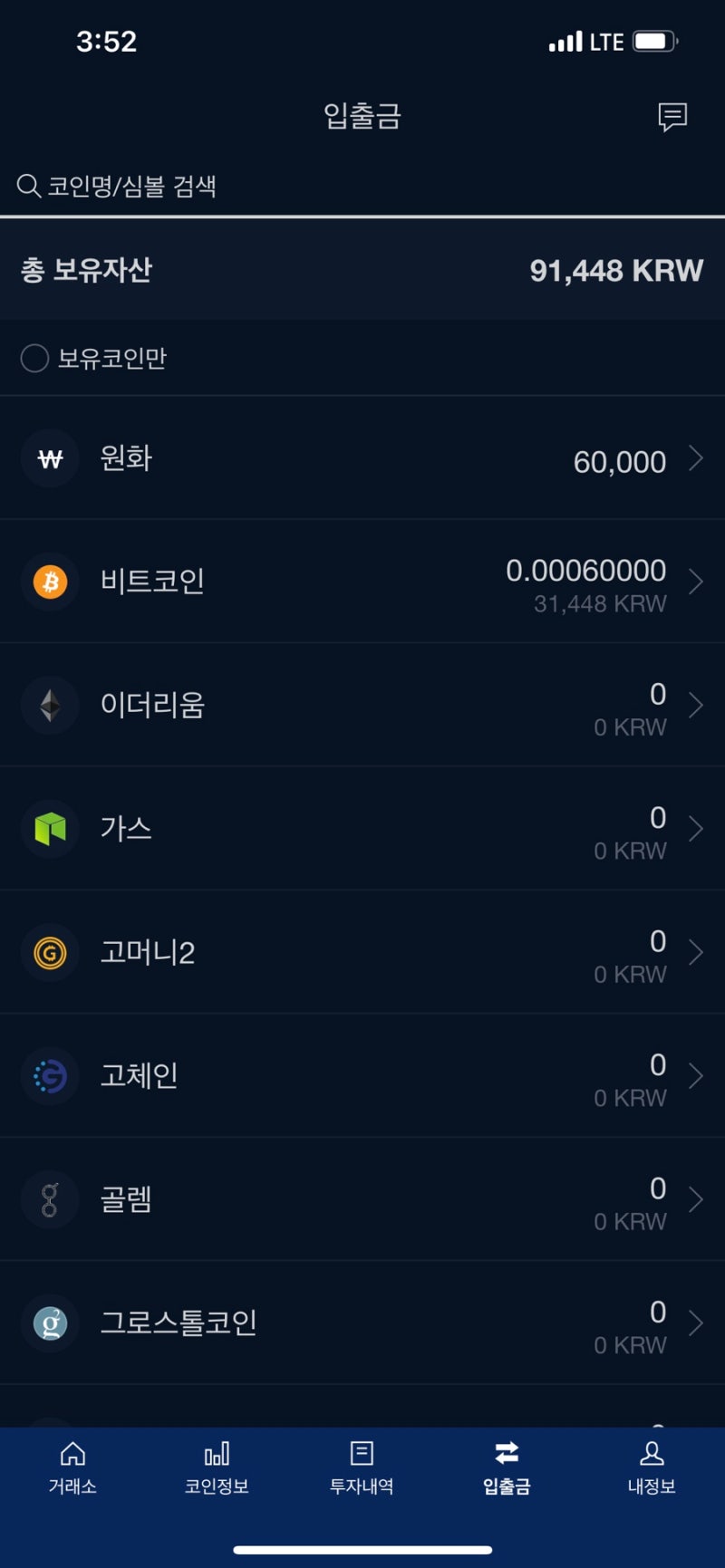Click the Groestlcoin coin icon
The image size is (725, 1568).
(x=50, y=1323)
